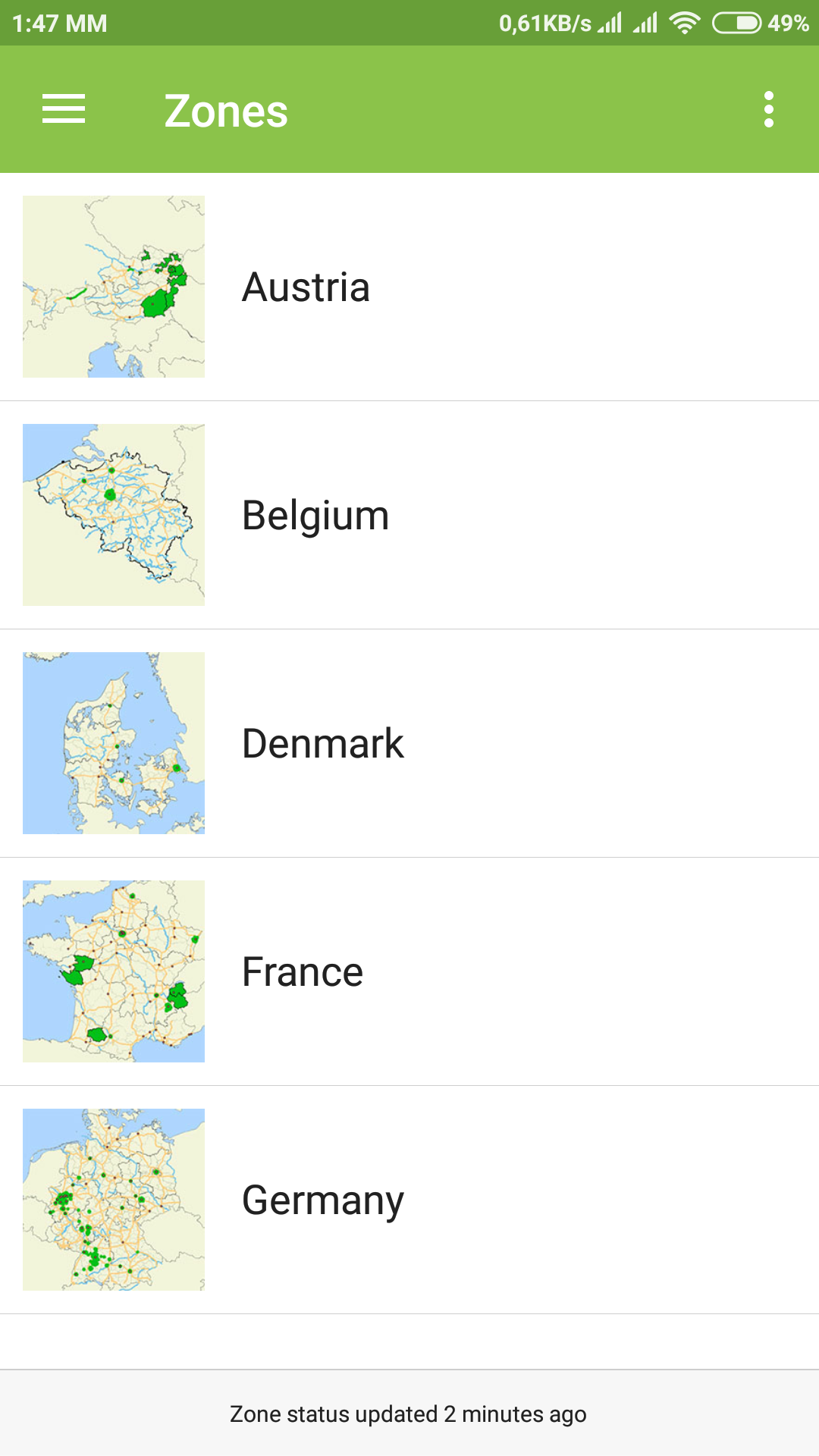Open the overflow menu
This screenshot has width=819, height=1456.
(769, 109)
